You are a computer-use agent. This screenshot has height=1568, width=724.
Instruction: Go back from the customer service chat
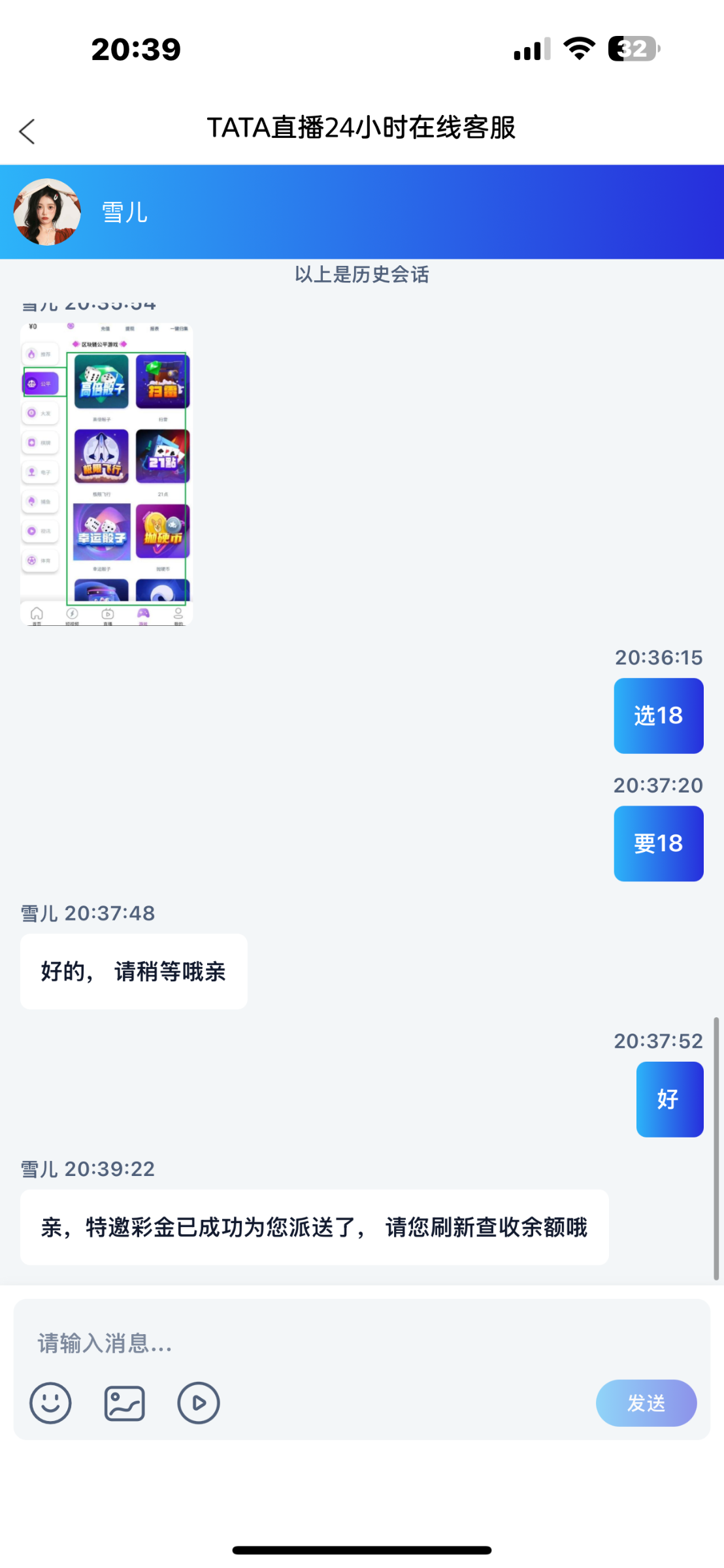[x=27, y=131]
